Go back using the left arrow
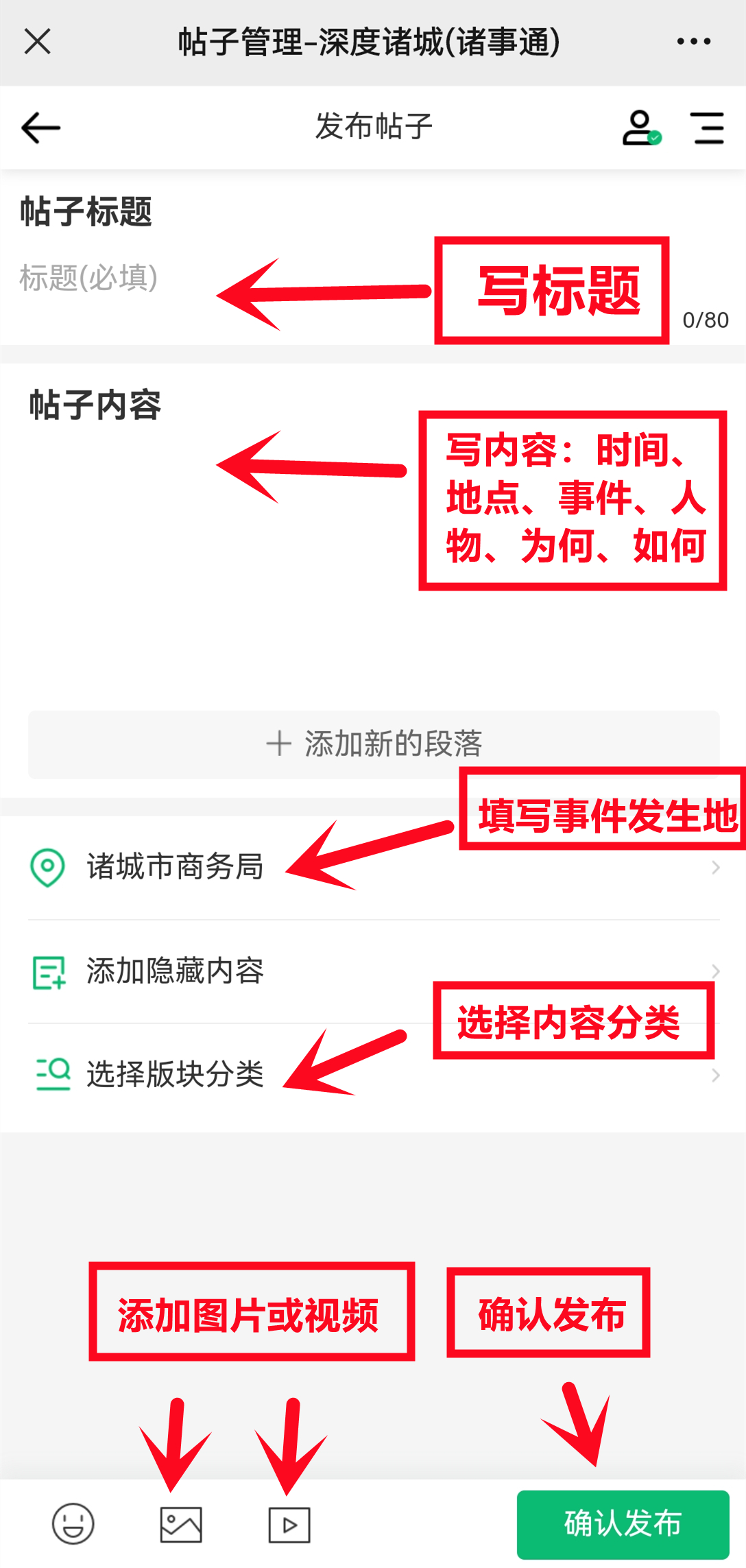This screenshot has width=746, height=1568. pyautogui.click(x=41, y=128)
